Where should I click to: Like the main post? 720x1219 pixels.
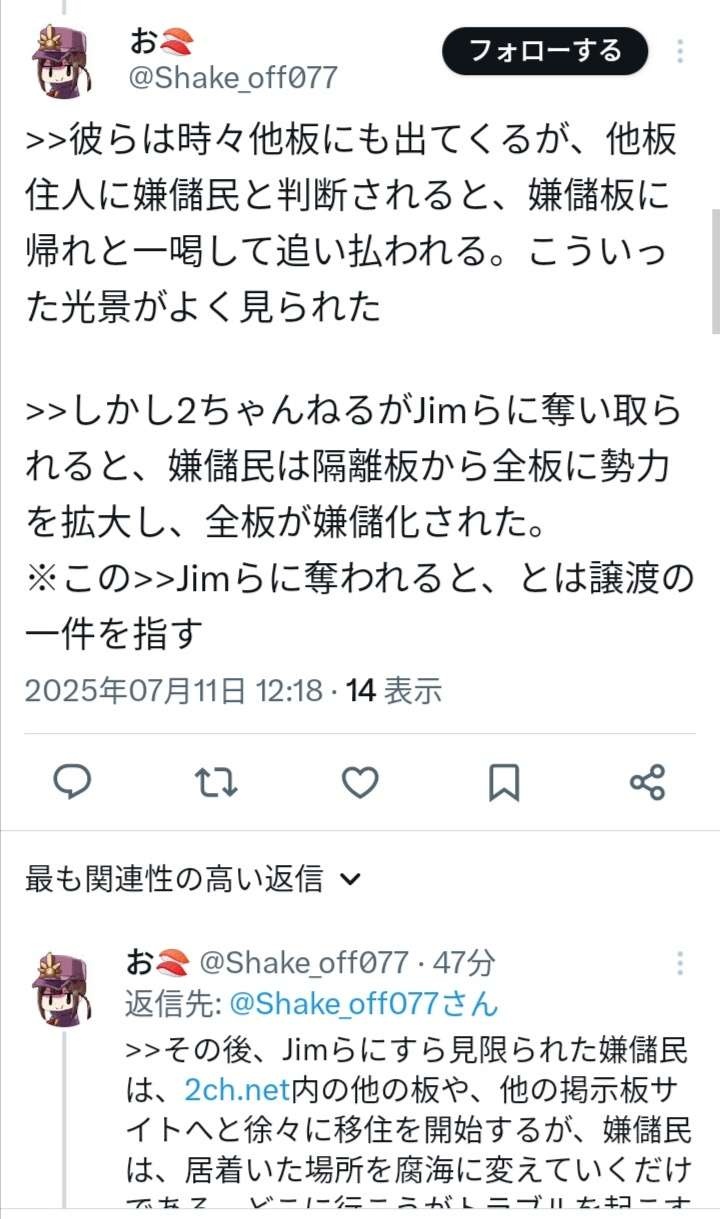(360, 782)
